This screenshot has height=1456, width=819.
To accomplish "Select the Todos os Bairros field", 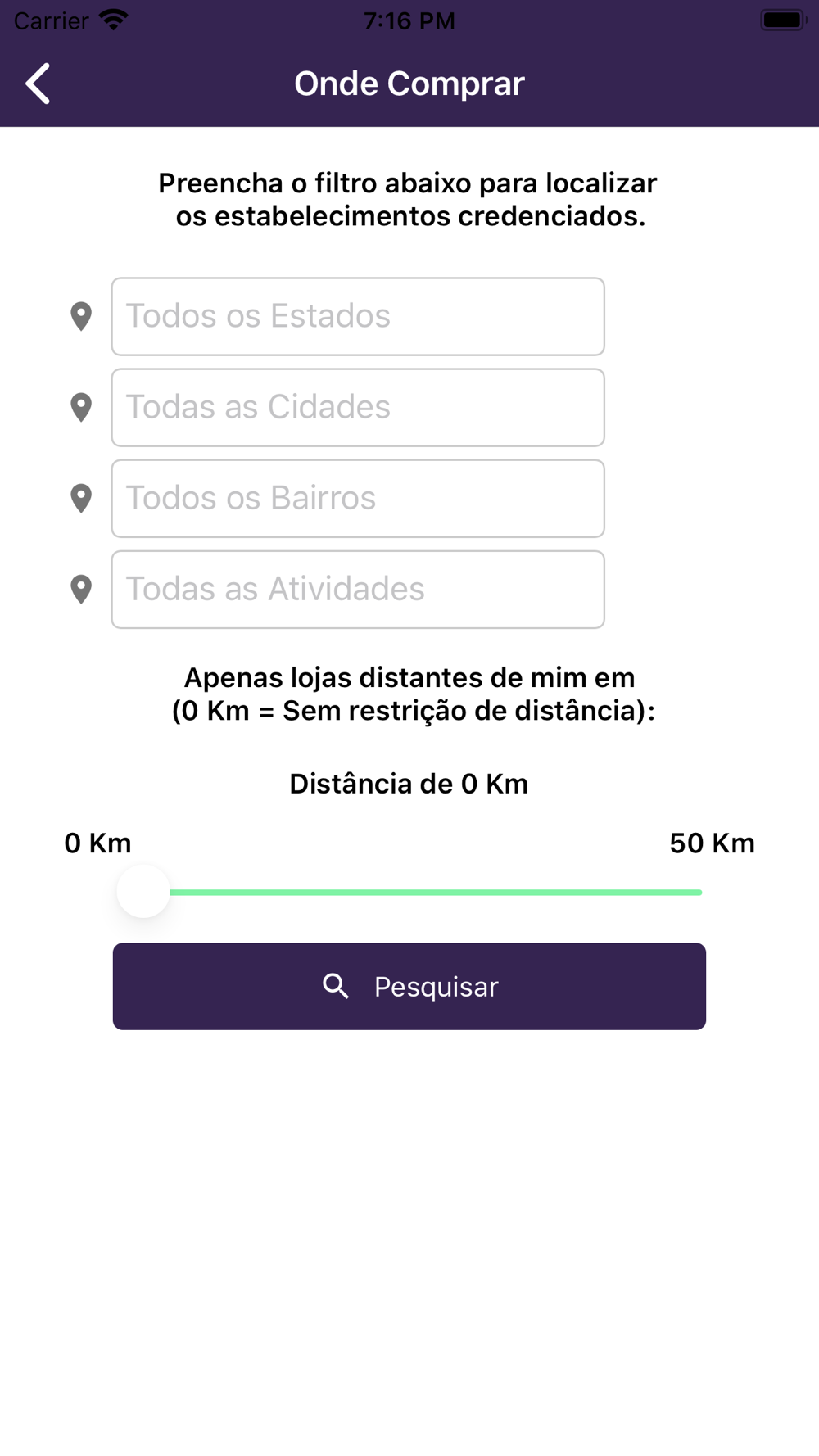I will pyautogui.click(x=358, y=498).
